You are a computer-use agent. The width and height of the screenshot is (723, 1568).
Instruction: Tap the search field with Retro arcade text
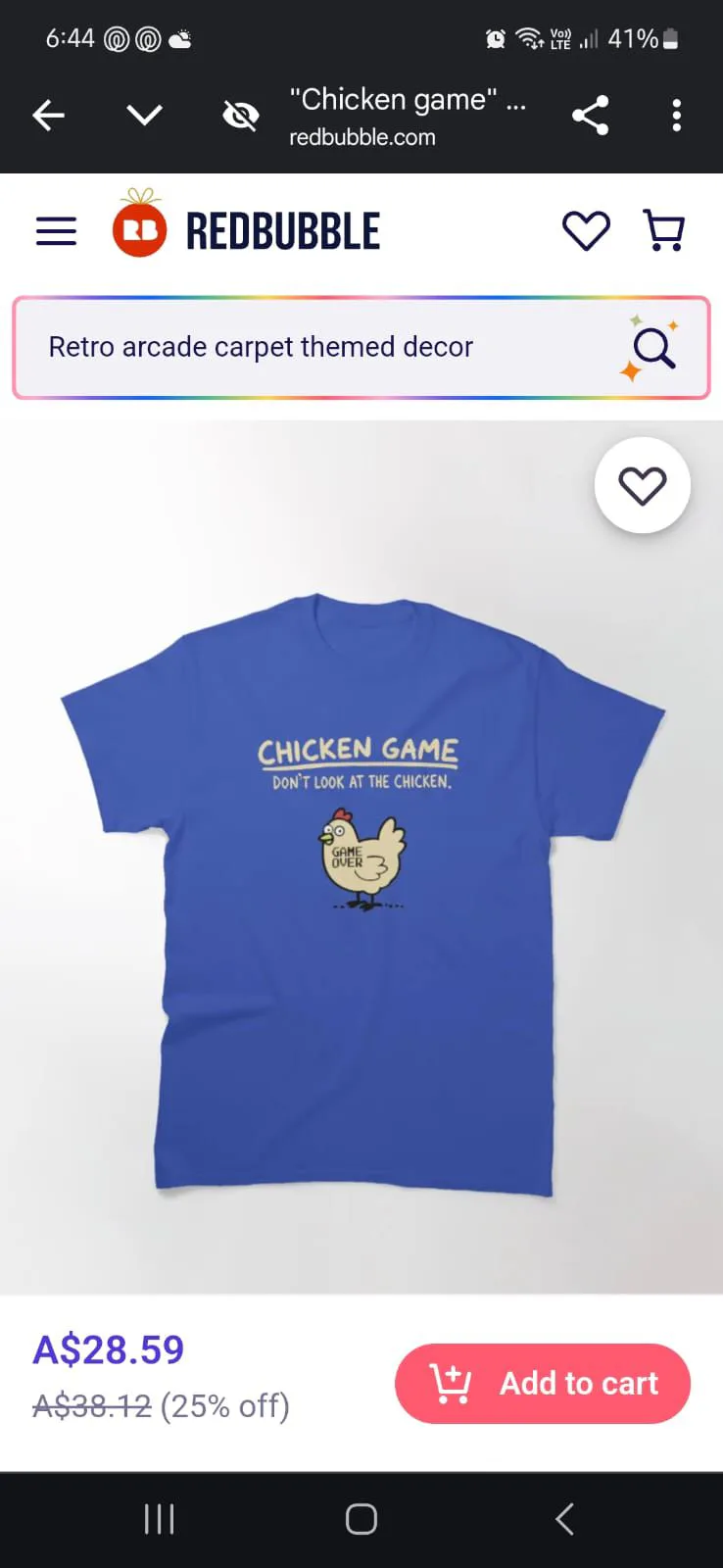coord(361,348)
